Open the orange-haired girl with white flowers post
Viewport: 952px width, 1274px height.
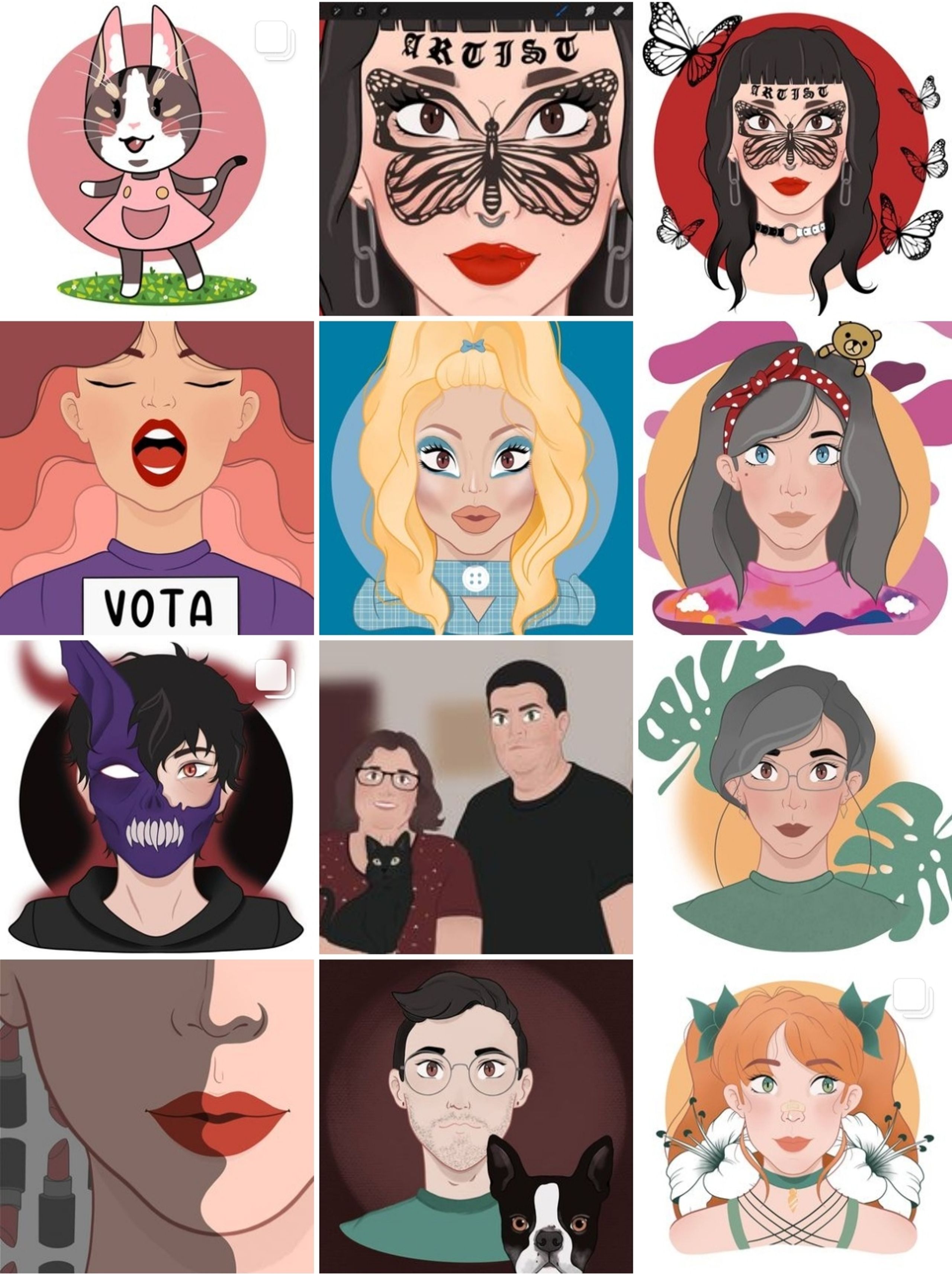[795, 1116]
